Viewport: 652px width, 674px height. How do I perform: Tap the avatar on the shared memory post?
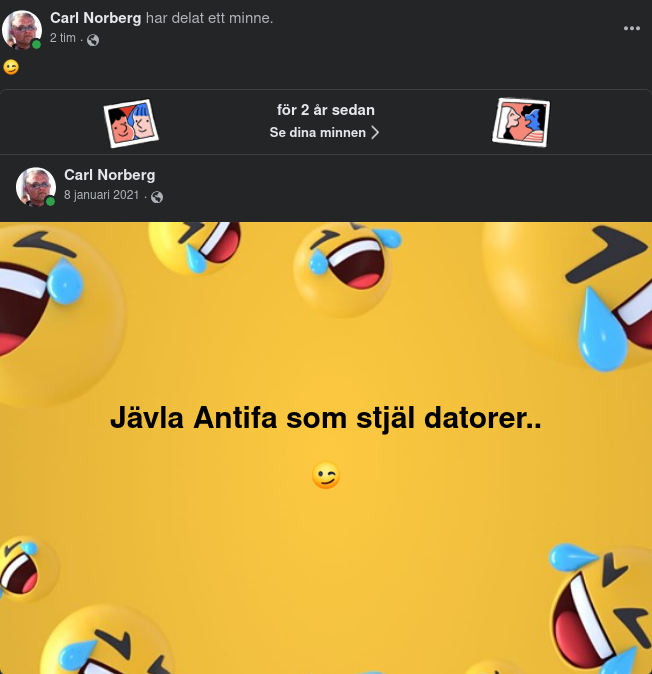pyautogui.click(x=36, y=186)
